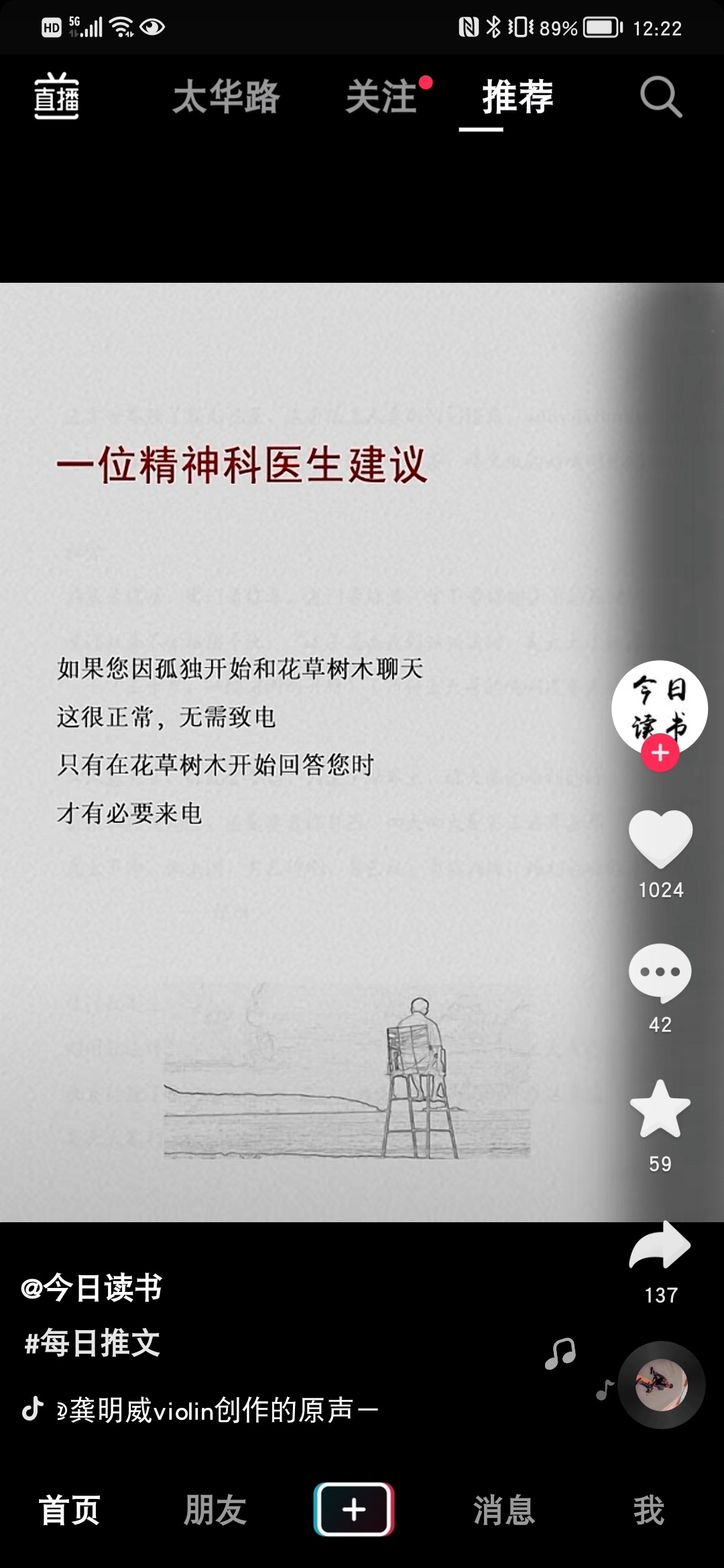
Task: Open the 我 profile tab
Action: 648,1510
